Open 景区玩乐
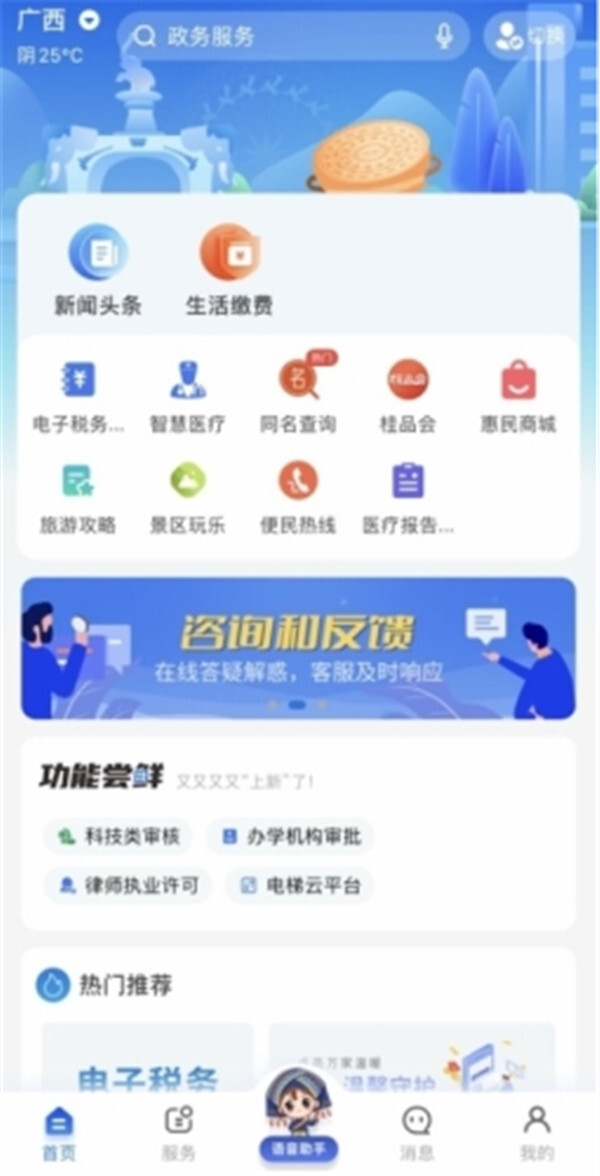The image size is (600, 1176). [187, 497]
